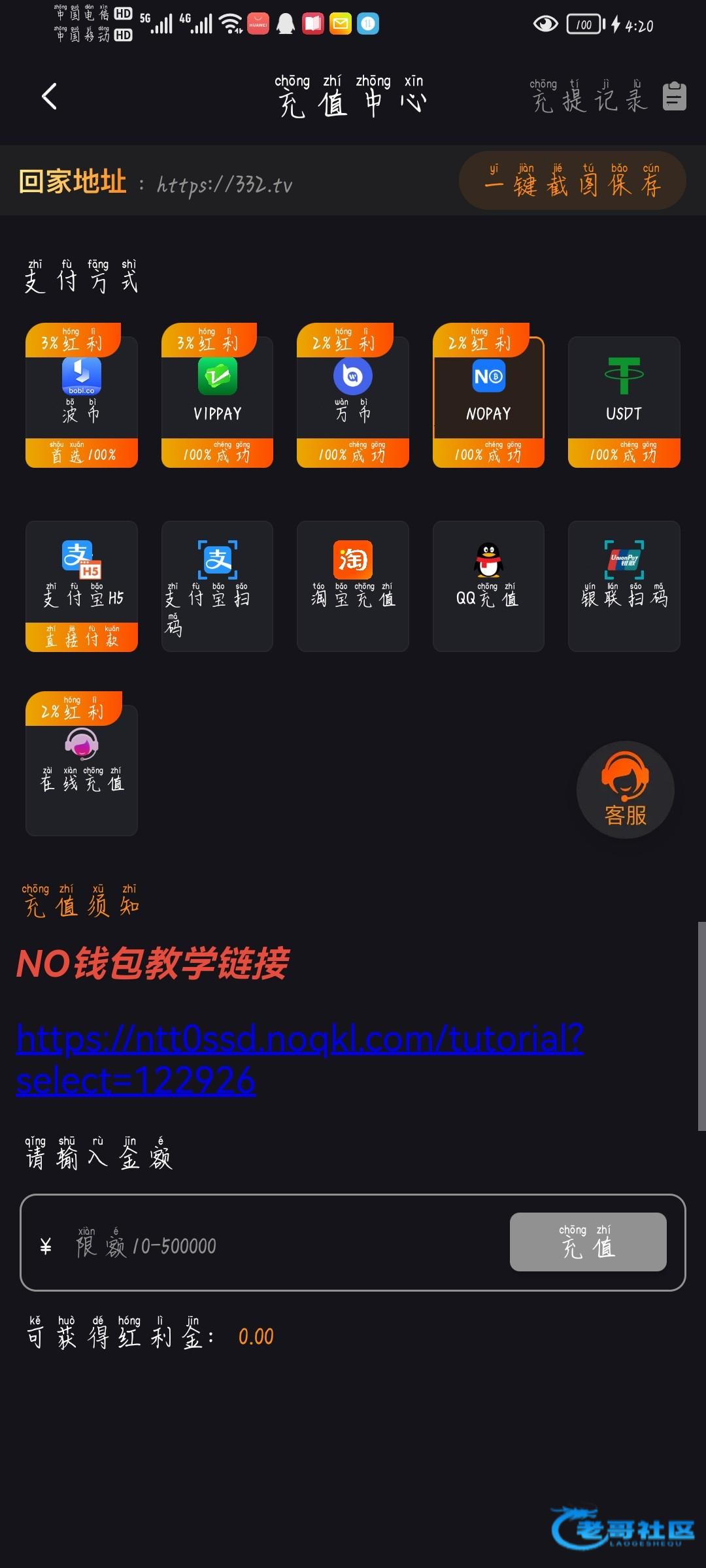Open the NO钱包 tutorial link
Image resolution: width=706 pixels, height=1568 pixels.
pyautogui.click(x=299, y=1059)
